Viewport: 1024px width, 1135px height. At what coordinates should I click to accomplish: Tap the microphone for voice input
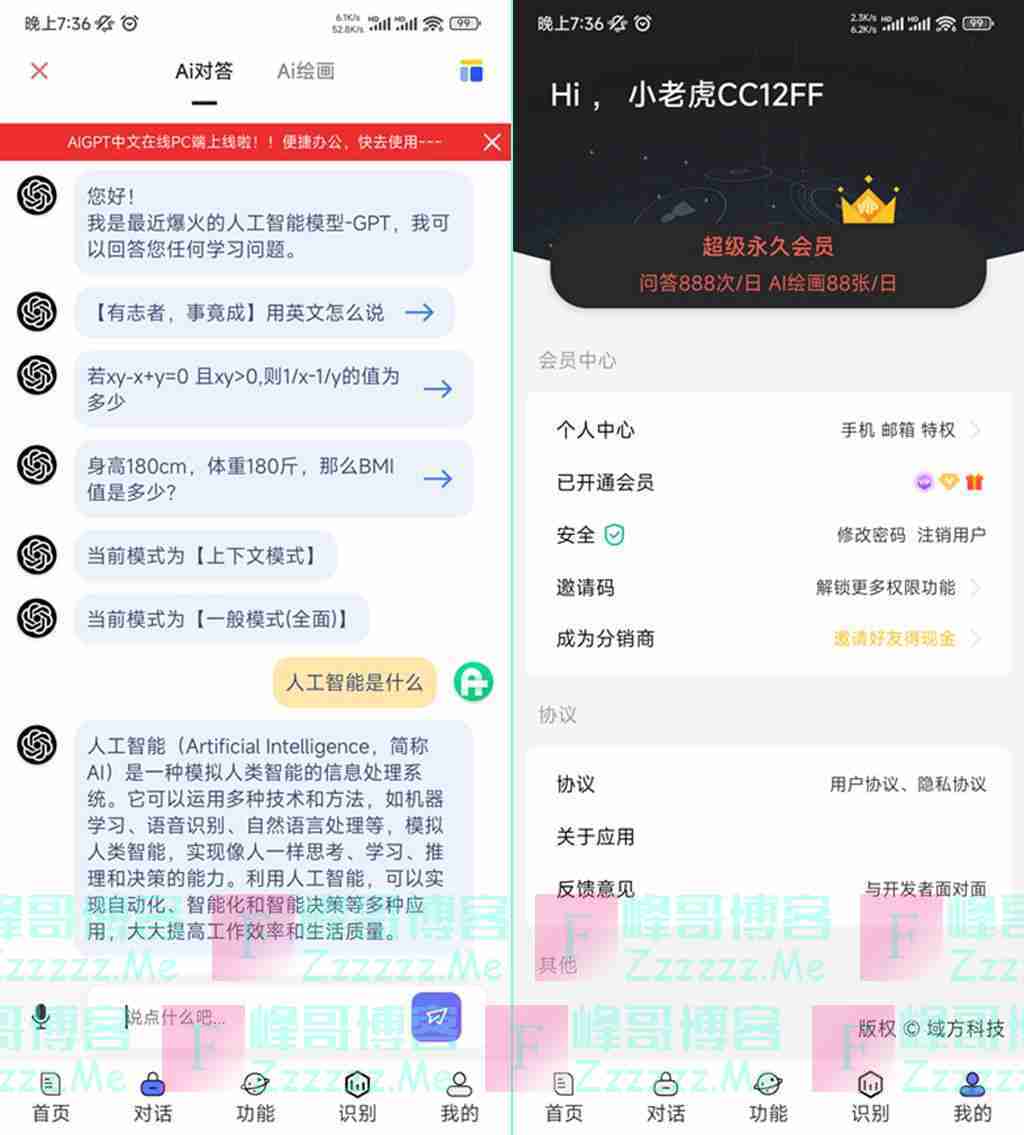(41, 1017)
